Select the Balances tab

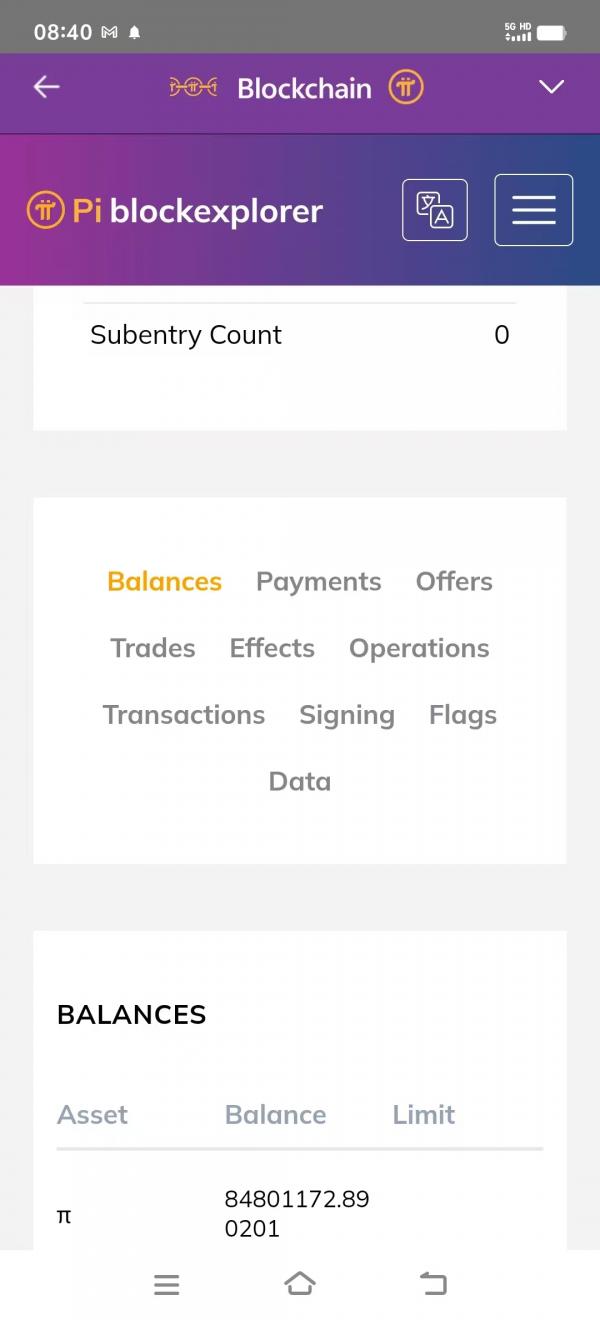[165, 581]
